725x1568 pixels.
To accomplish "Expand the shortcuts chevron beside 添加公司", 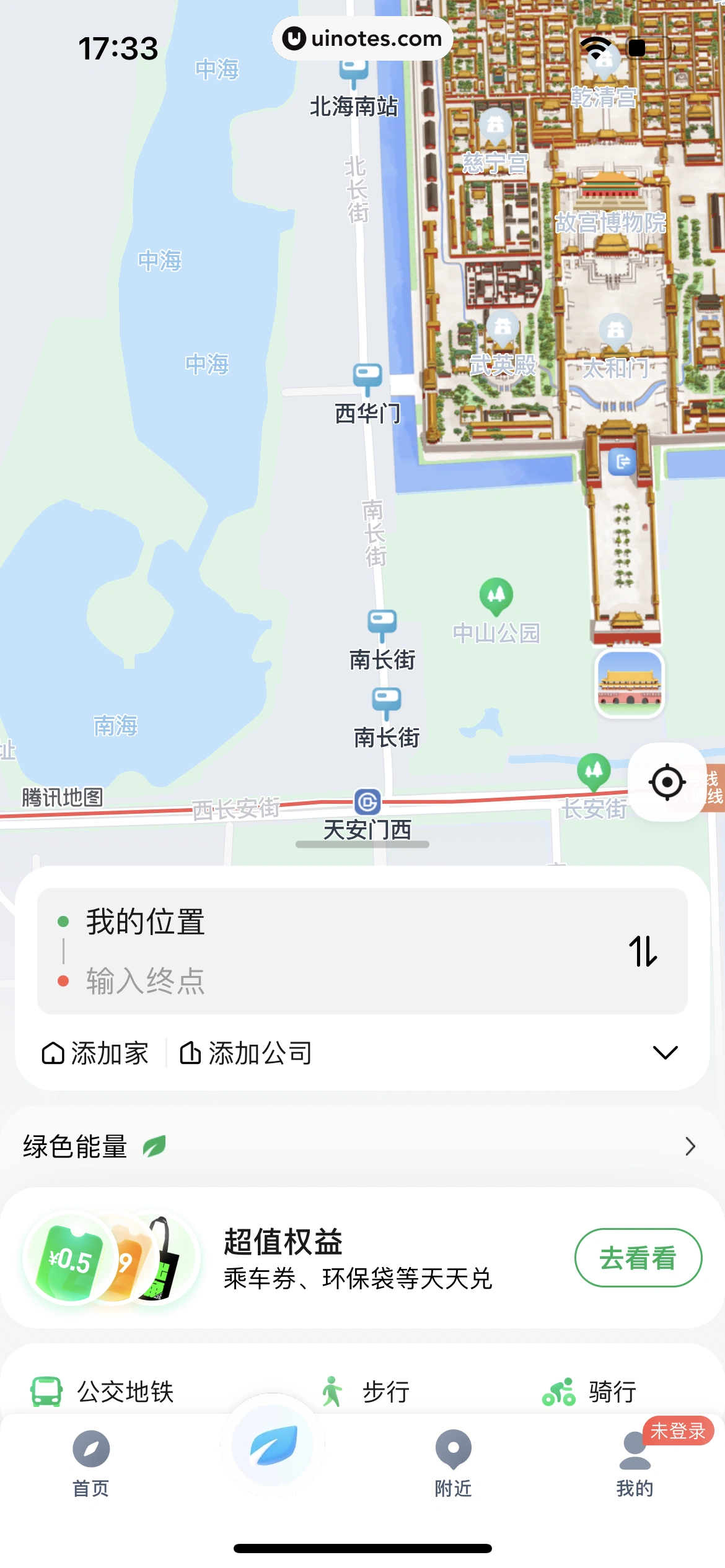I will pos(665,1052).
